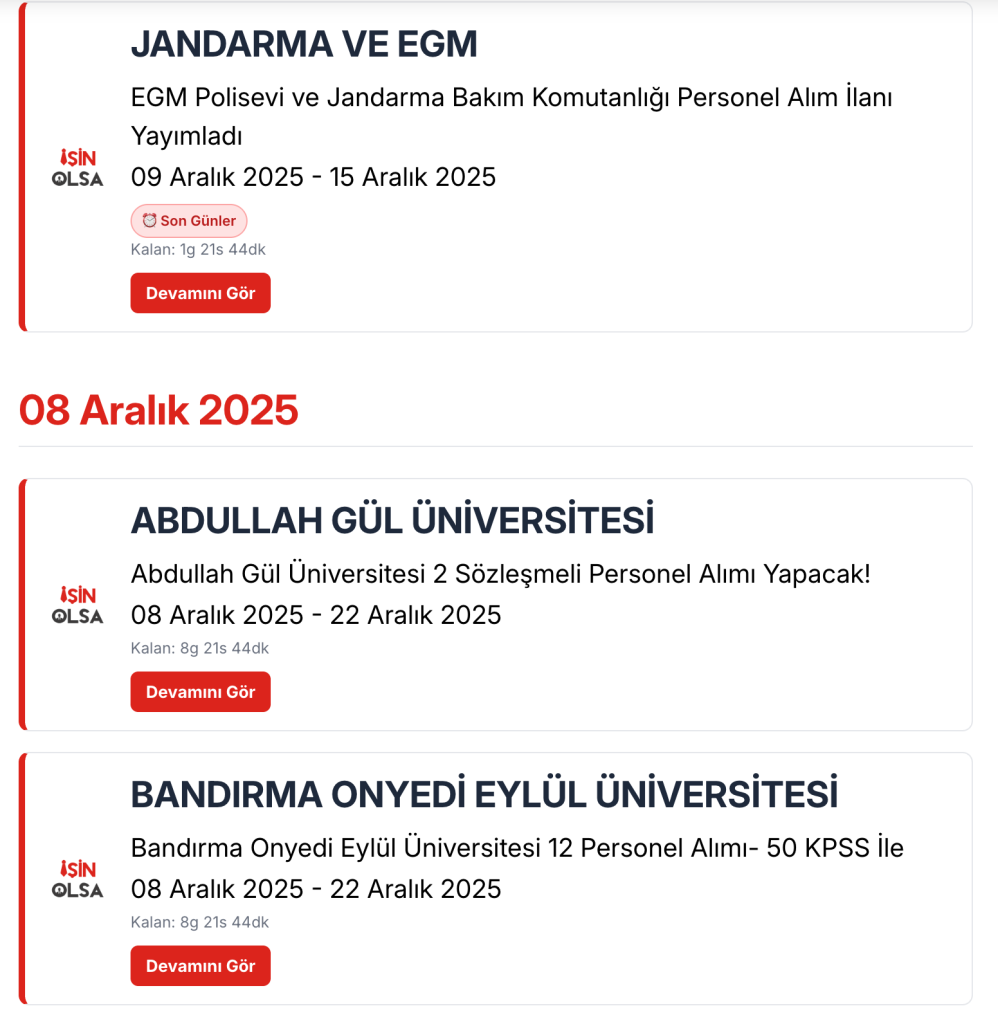998x1024 pixels.
Task: Click the alarm clock icon in Son Günler badge
Action: click(148, 221)
